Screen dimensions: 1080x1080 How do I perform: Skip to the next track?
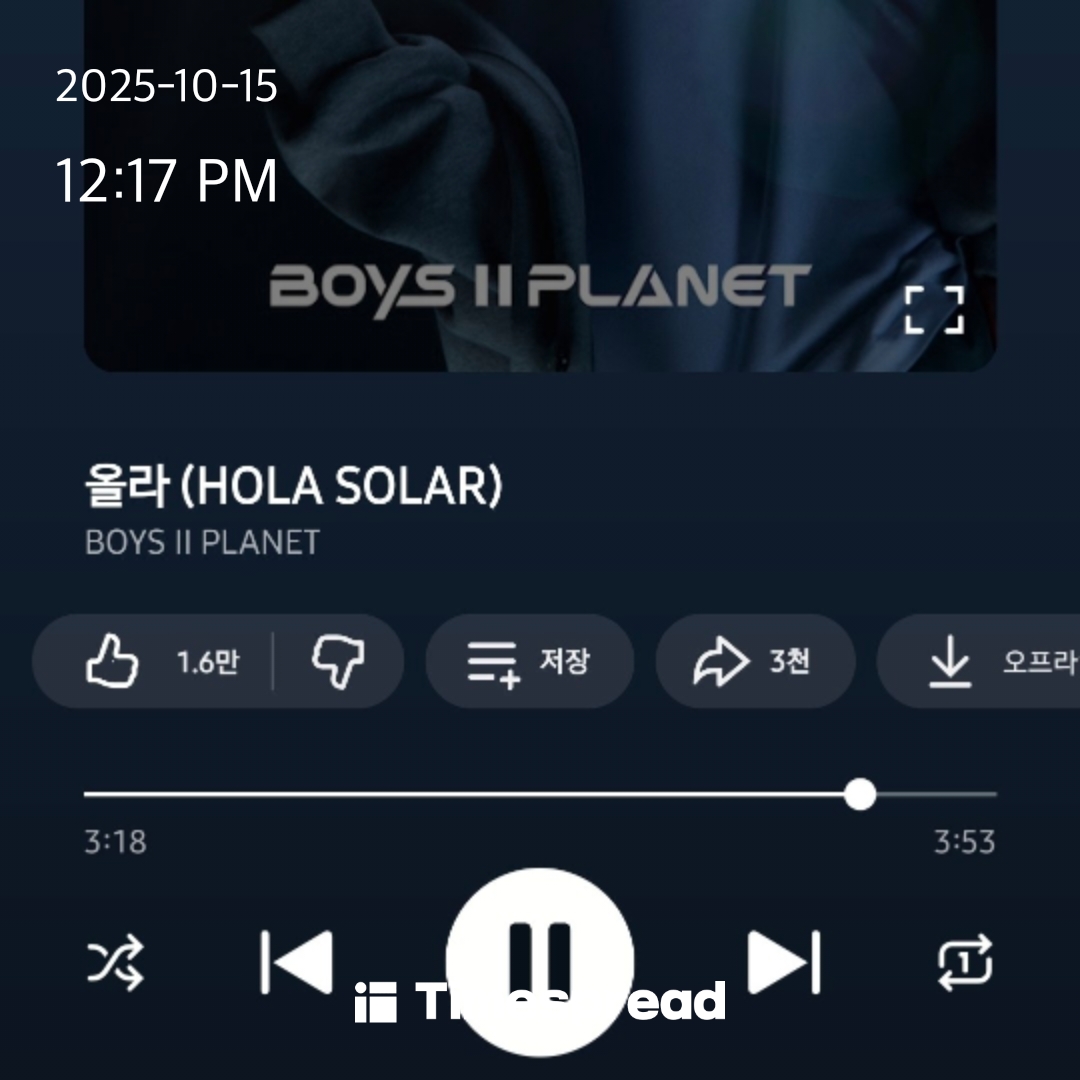784,963
